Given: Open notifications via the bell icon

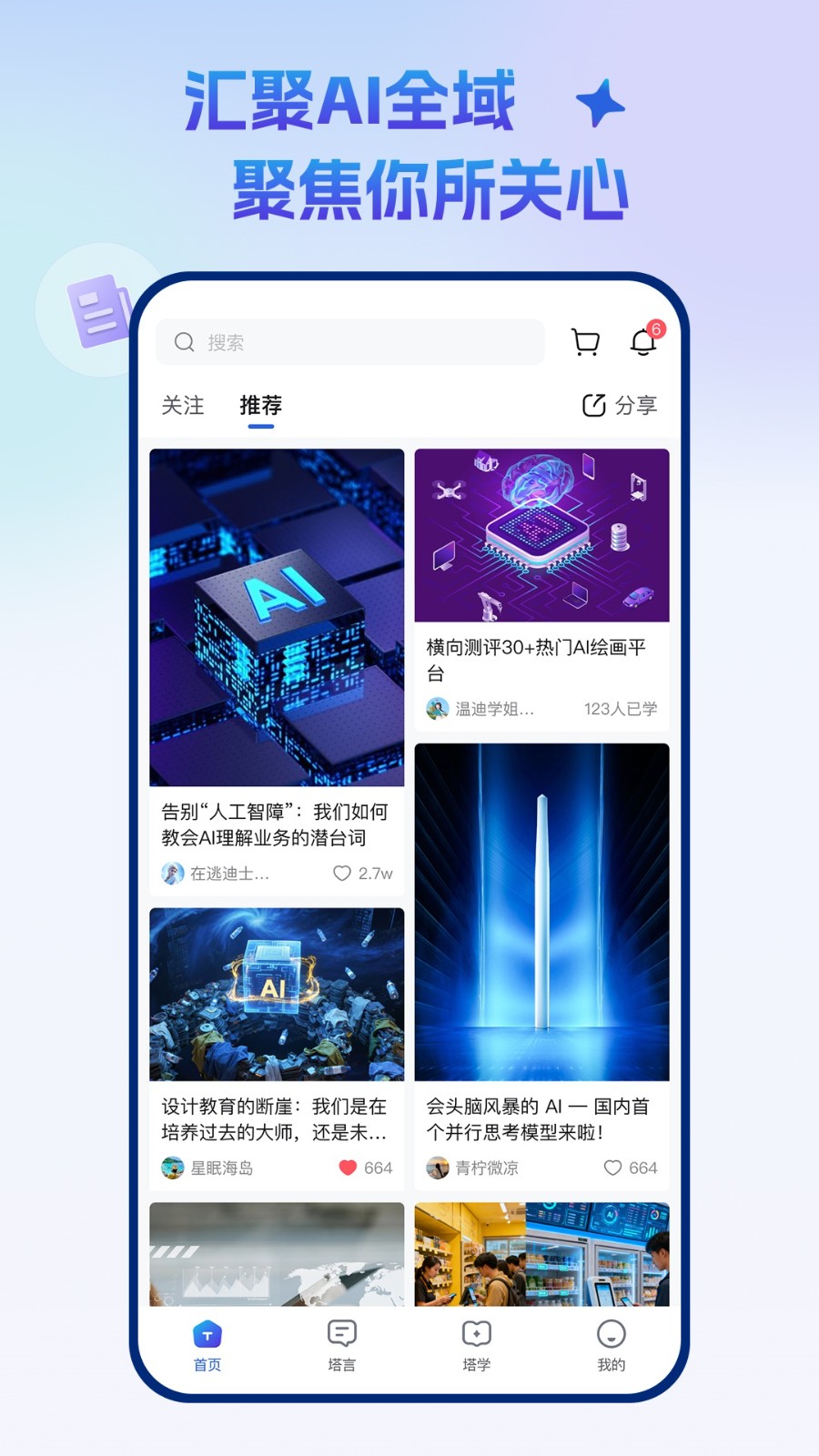Looking at the screenshot, I should [643, 343].
